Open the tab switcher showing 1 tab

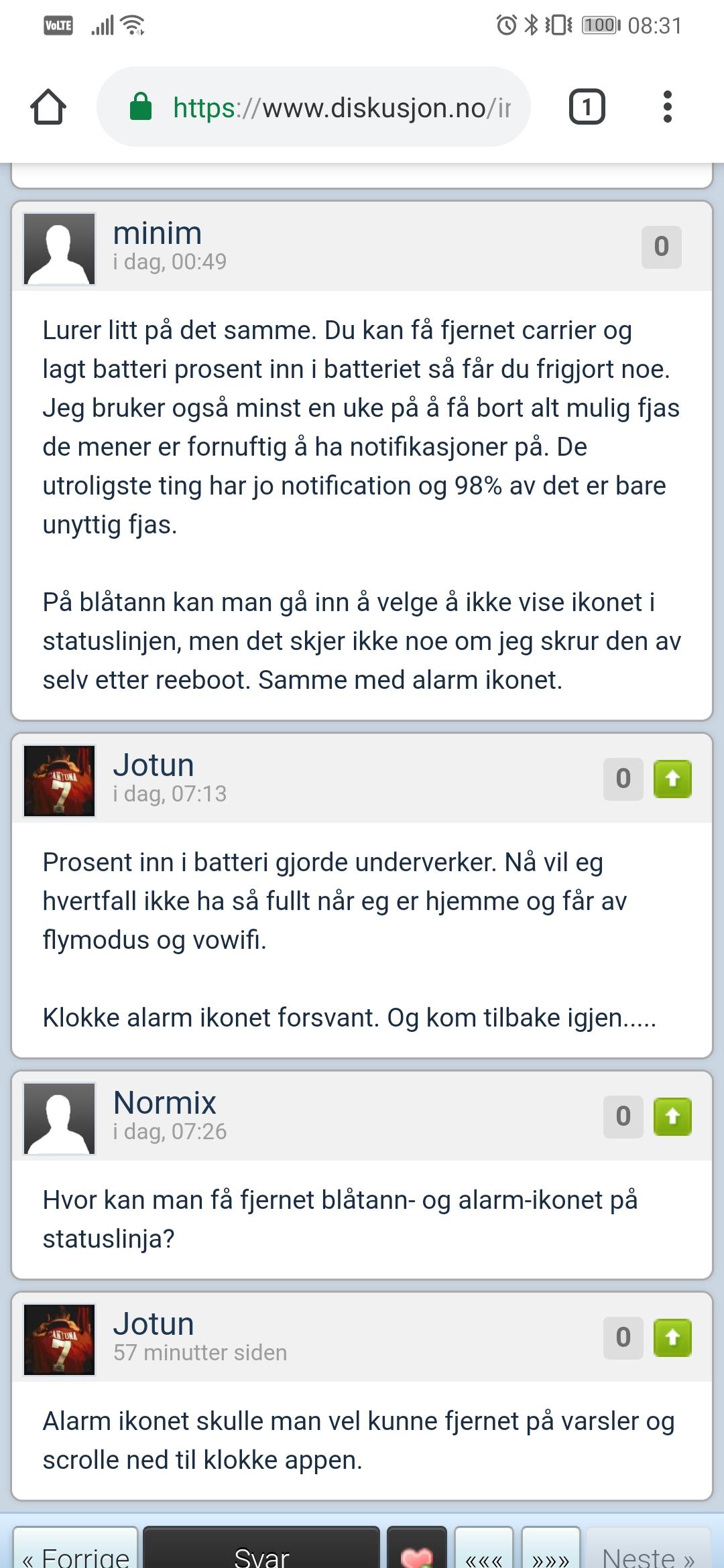(587, 107)
